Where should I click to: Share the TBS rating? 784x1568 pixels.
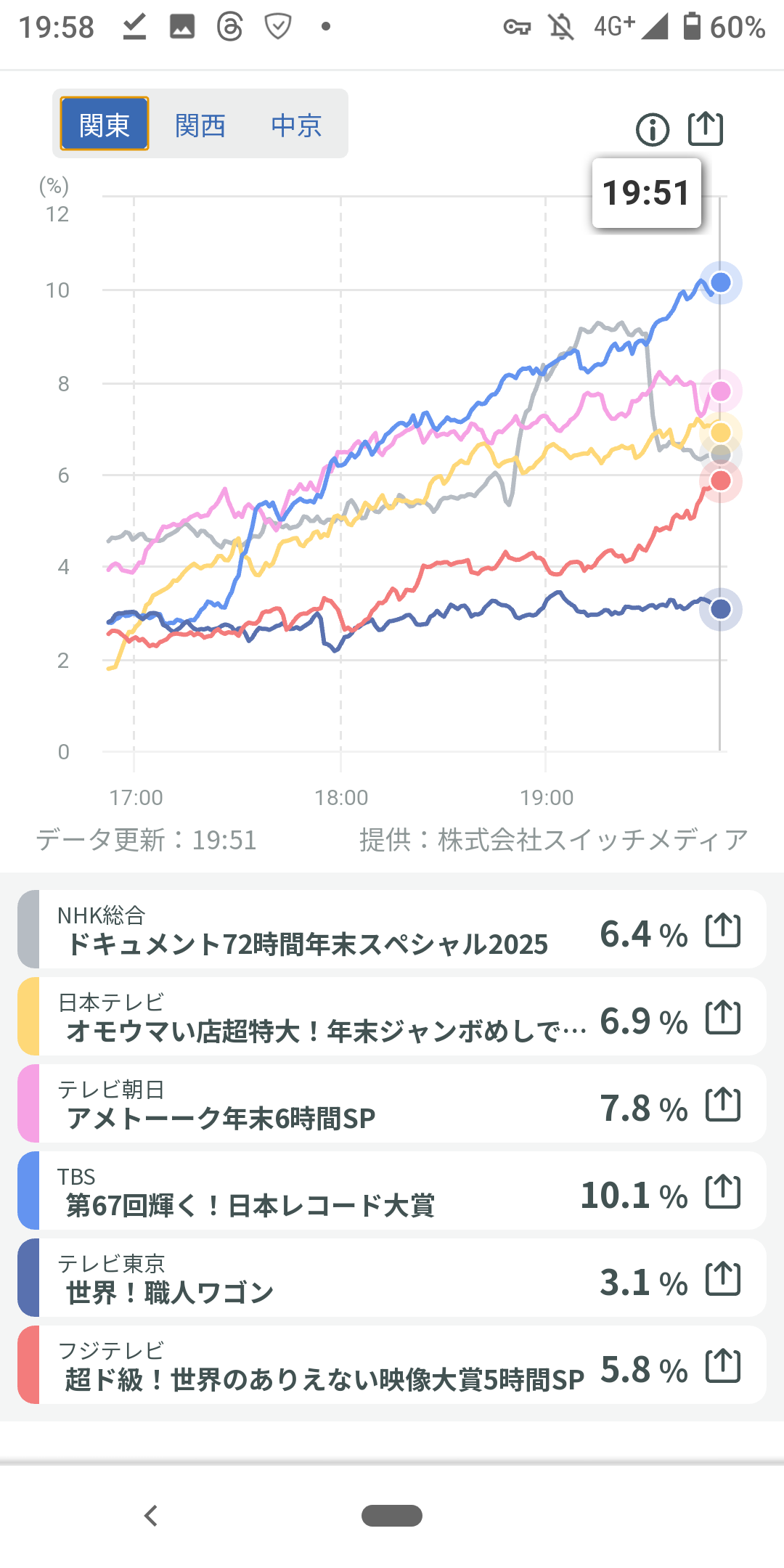point(723,1191)
